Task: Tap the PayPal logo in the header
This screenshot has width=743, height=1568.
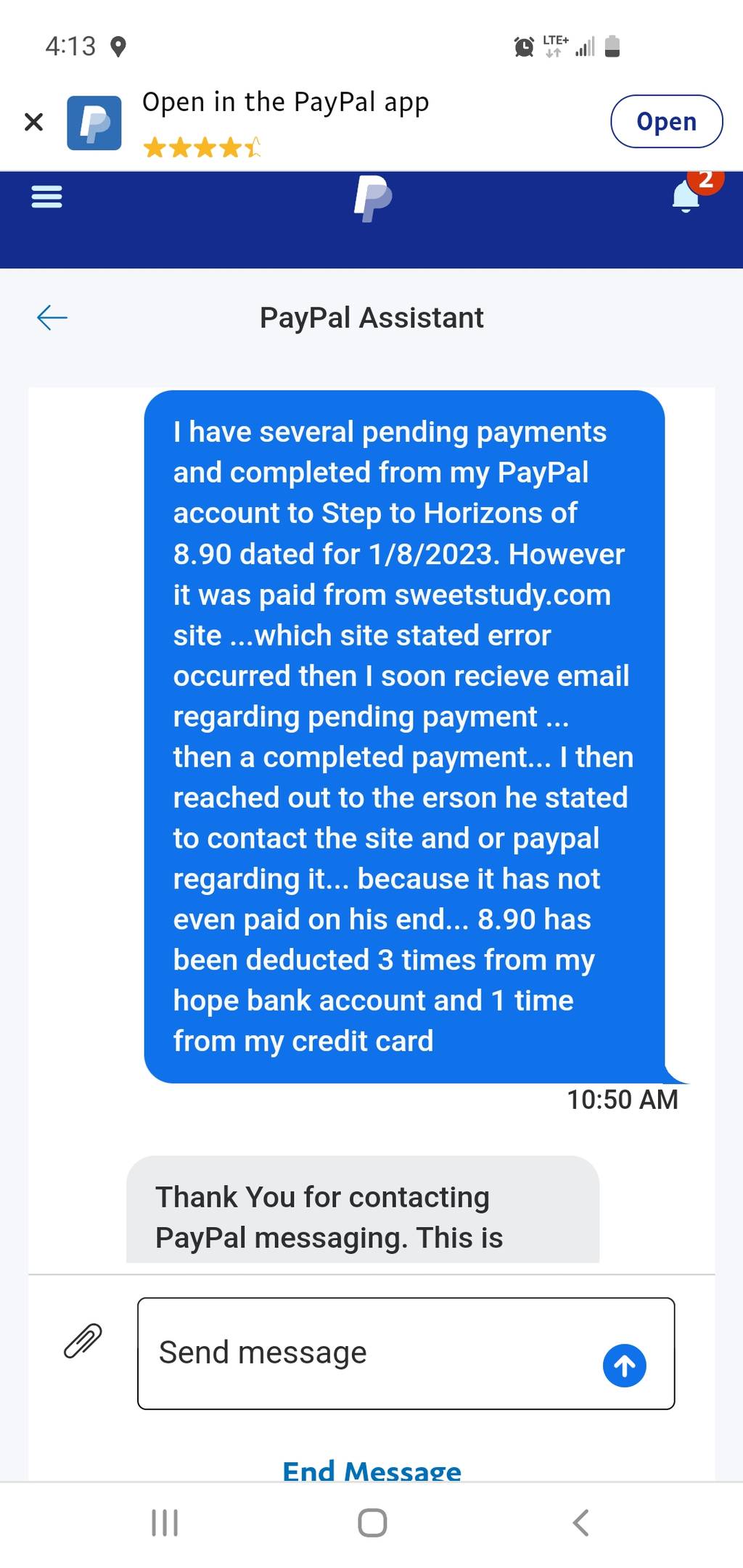Action: (373, 197)
